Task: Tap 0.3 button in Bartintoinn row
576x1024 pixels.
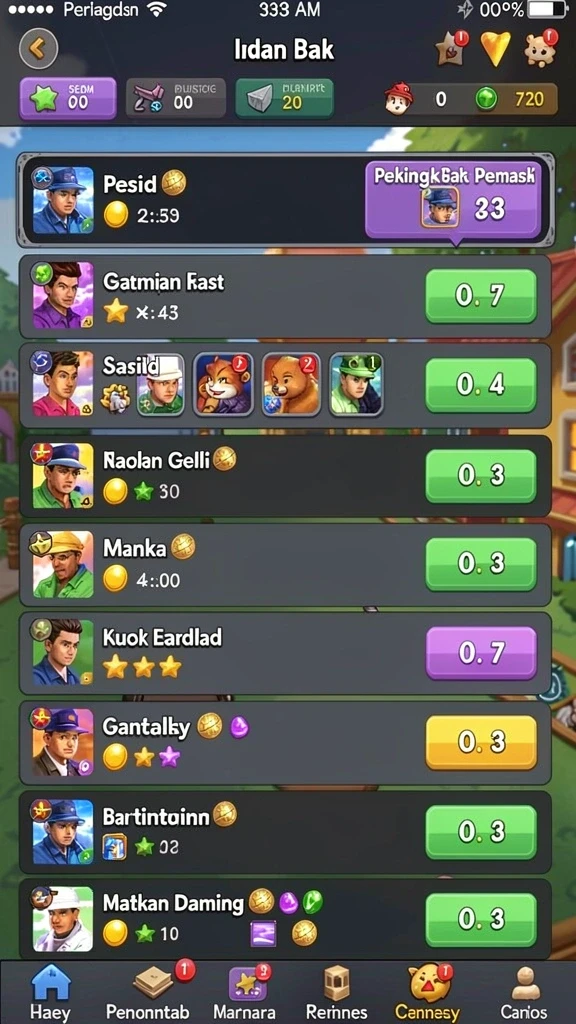Action: point(481,831)
